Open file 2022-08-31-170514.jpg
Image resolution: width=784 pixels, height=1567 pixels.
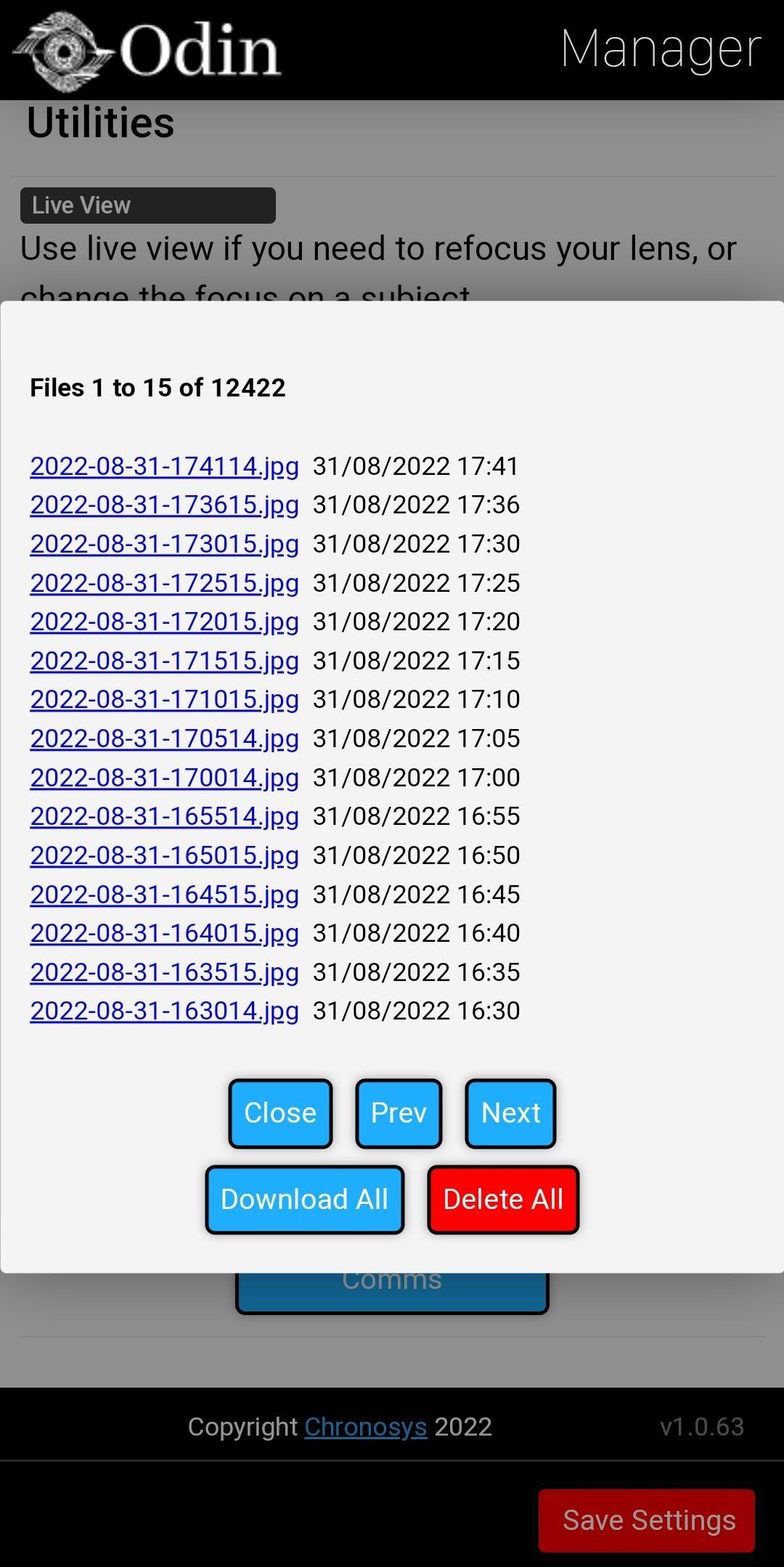[x=164, y=738]
